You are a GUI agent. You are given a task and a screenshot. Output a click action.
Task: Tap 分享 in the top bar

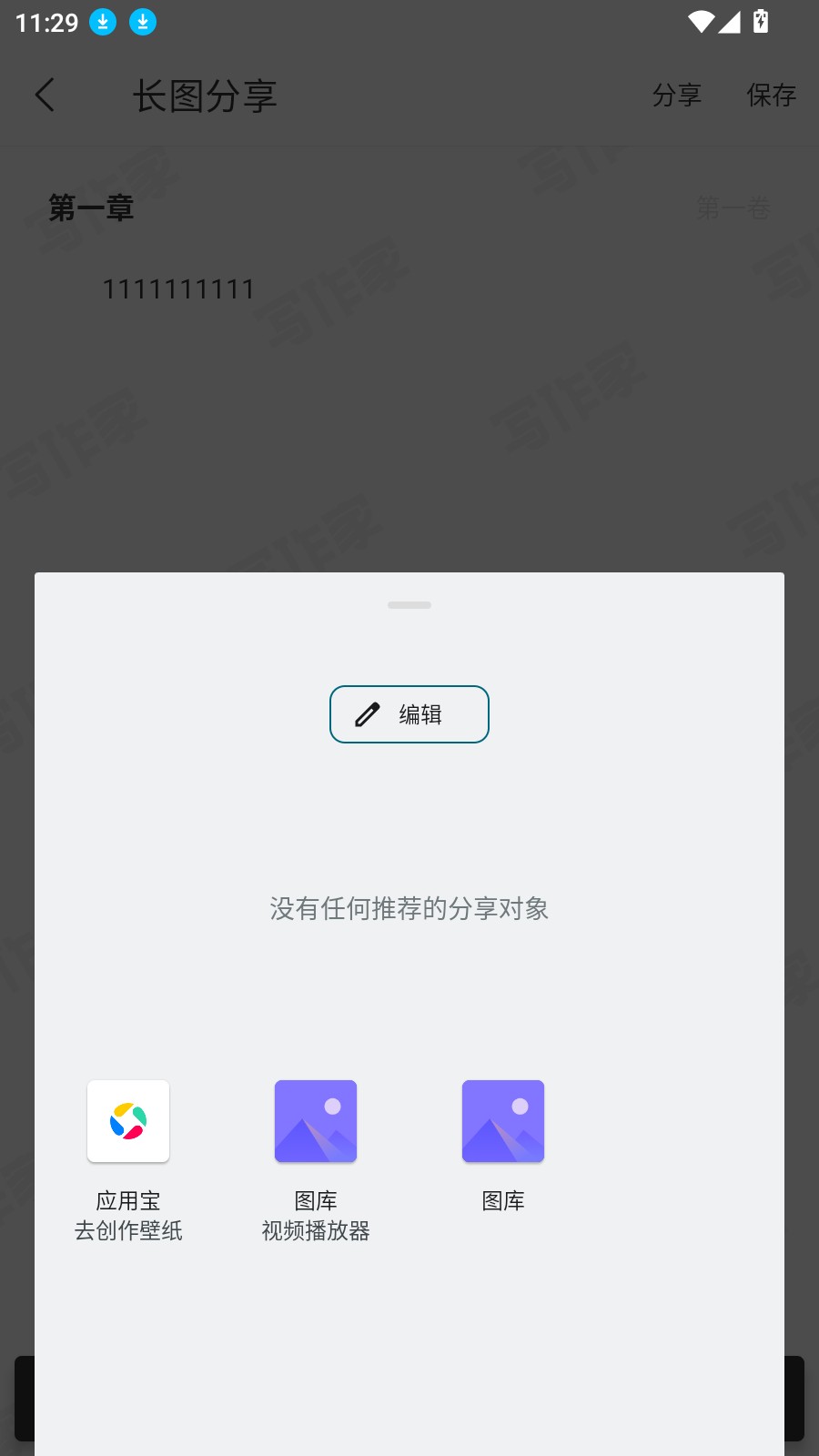[x=676, y=95]
